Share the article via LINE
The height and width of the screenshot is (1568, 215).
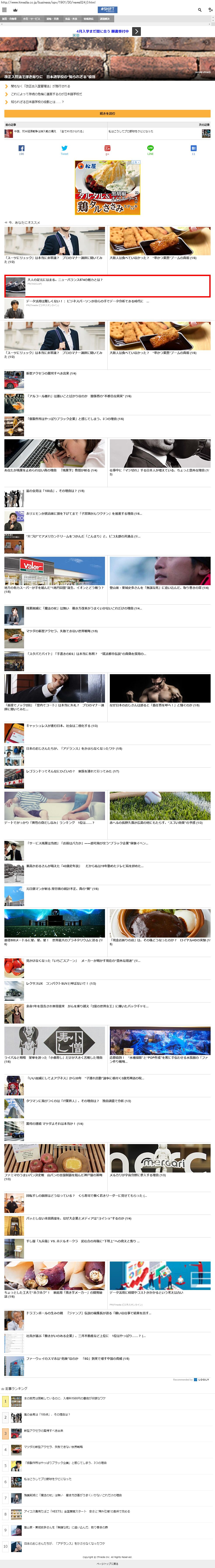pos(150,149)
